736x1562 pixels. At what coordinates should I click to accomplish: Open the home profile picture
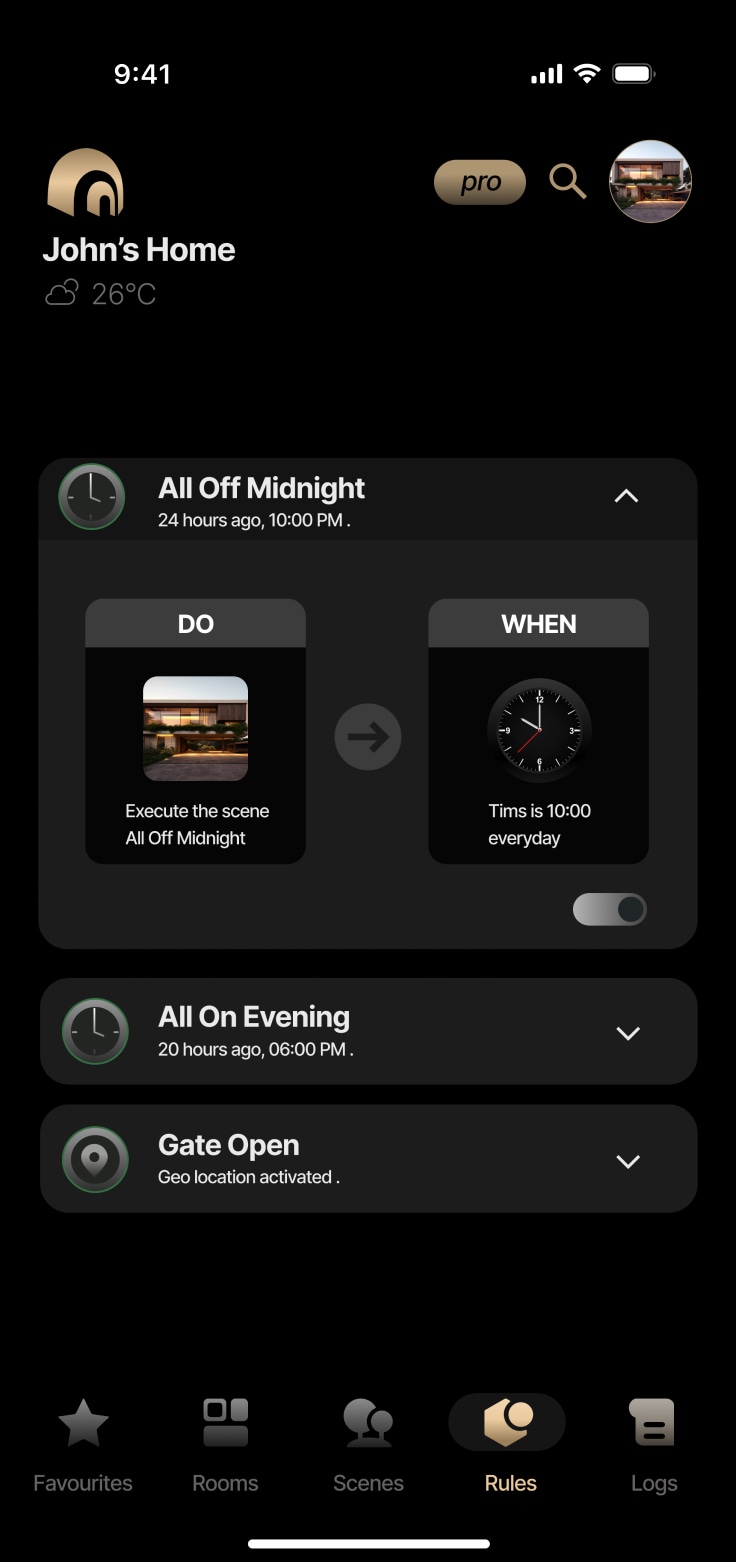click(650, 181)
